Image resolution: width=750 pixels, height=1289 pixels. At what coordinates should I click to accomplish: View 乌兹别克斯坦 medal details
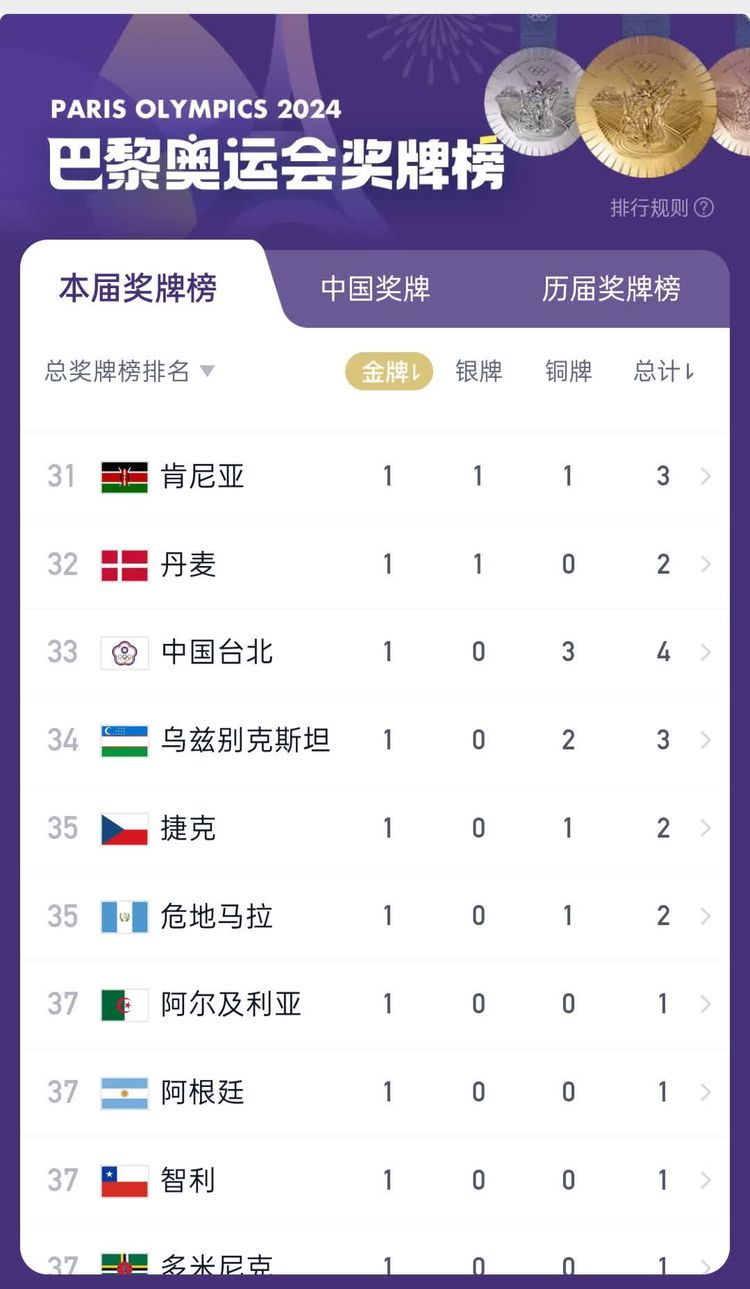click(375, 740)
